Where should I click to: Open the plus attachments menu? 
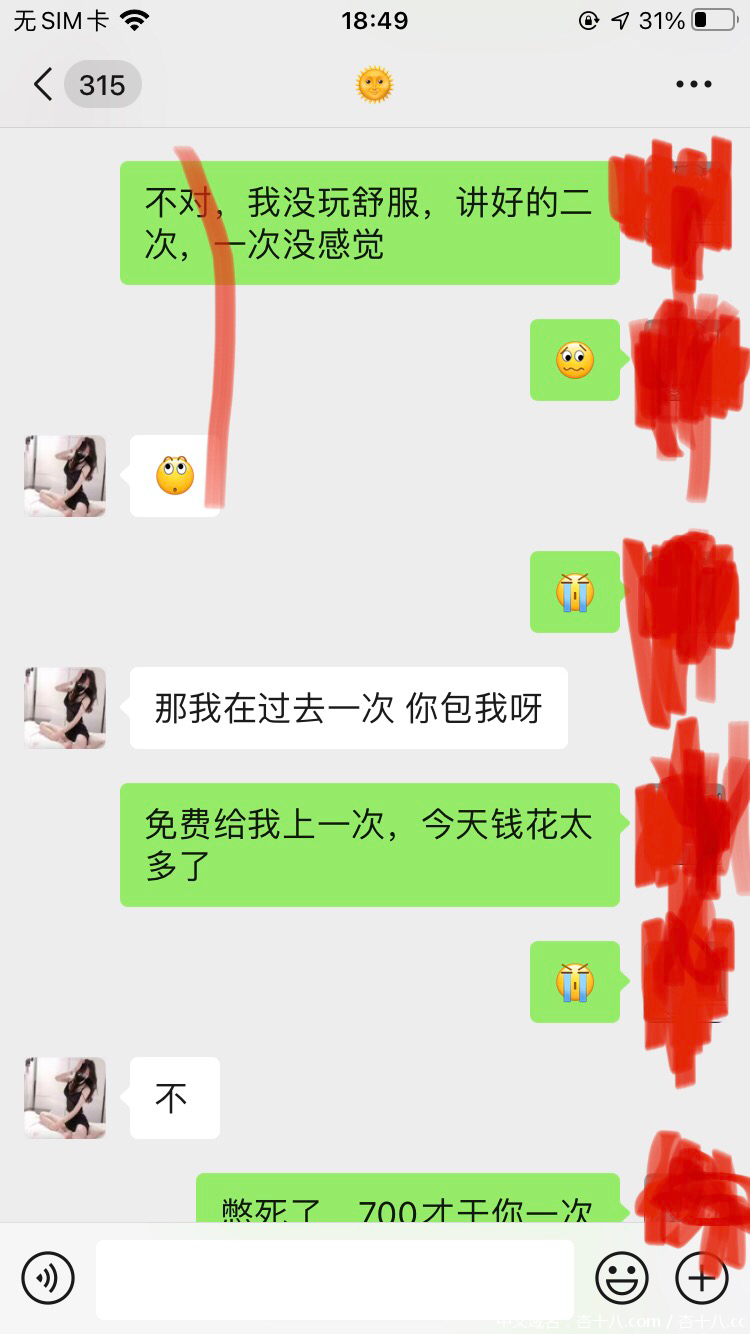[x=702, y=1278]
